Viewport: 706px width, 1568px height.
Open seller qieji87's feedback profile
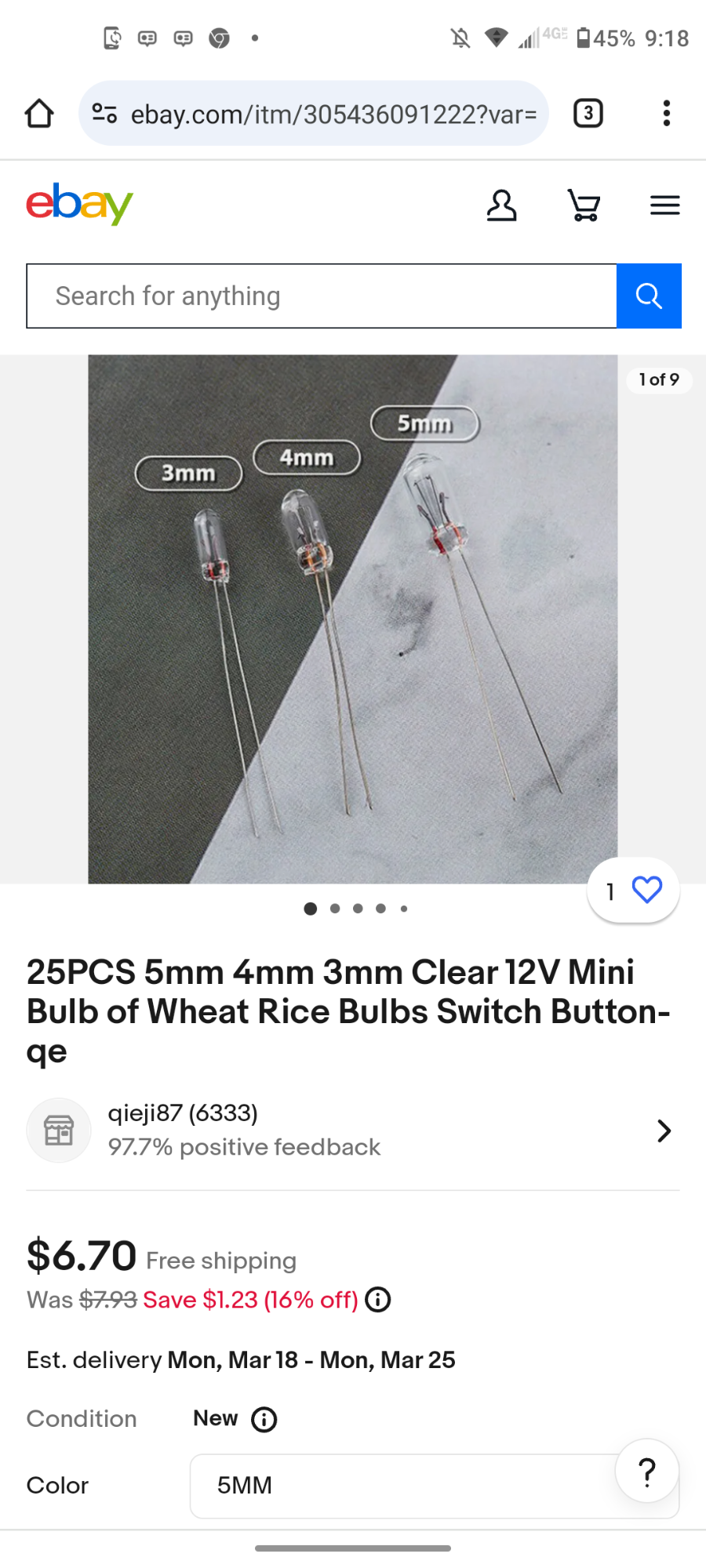183,1113
